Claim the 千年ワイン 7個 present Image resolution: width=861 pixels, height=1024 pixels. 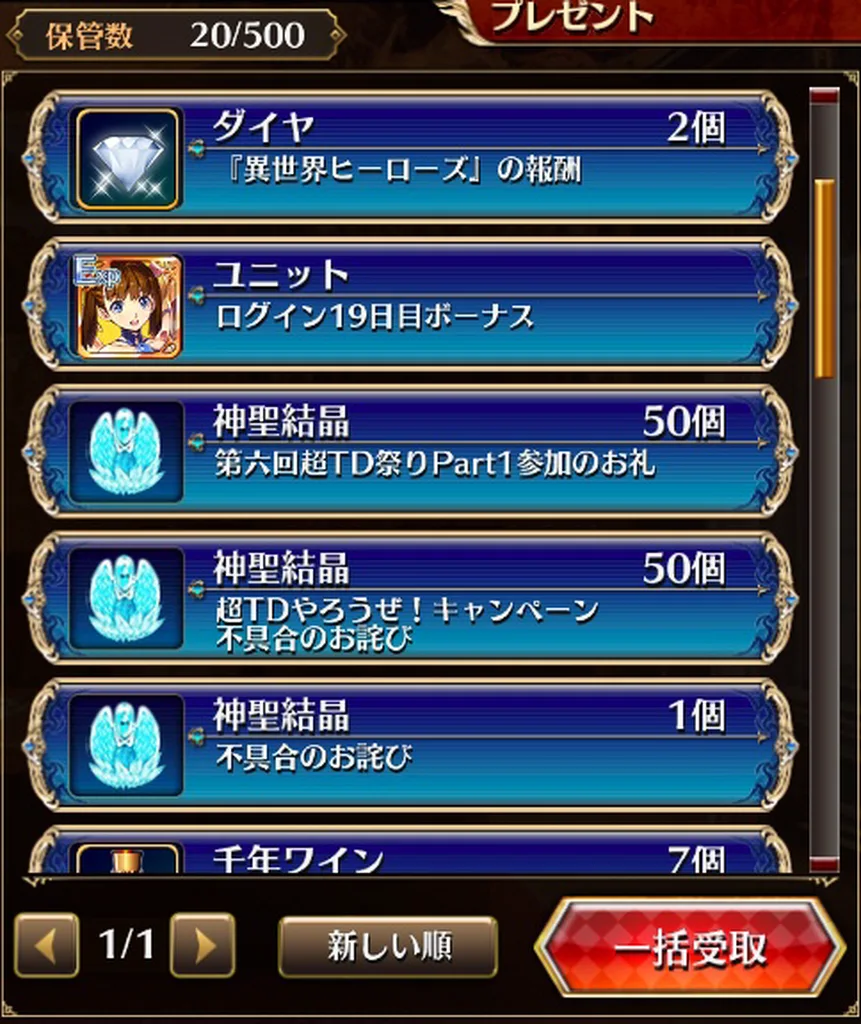point(410,856)
